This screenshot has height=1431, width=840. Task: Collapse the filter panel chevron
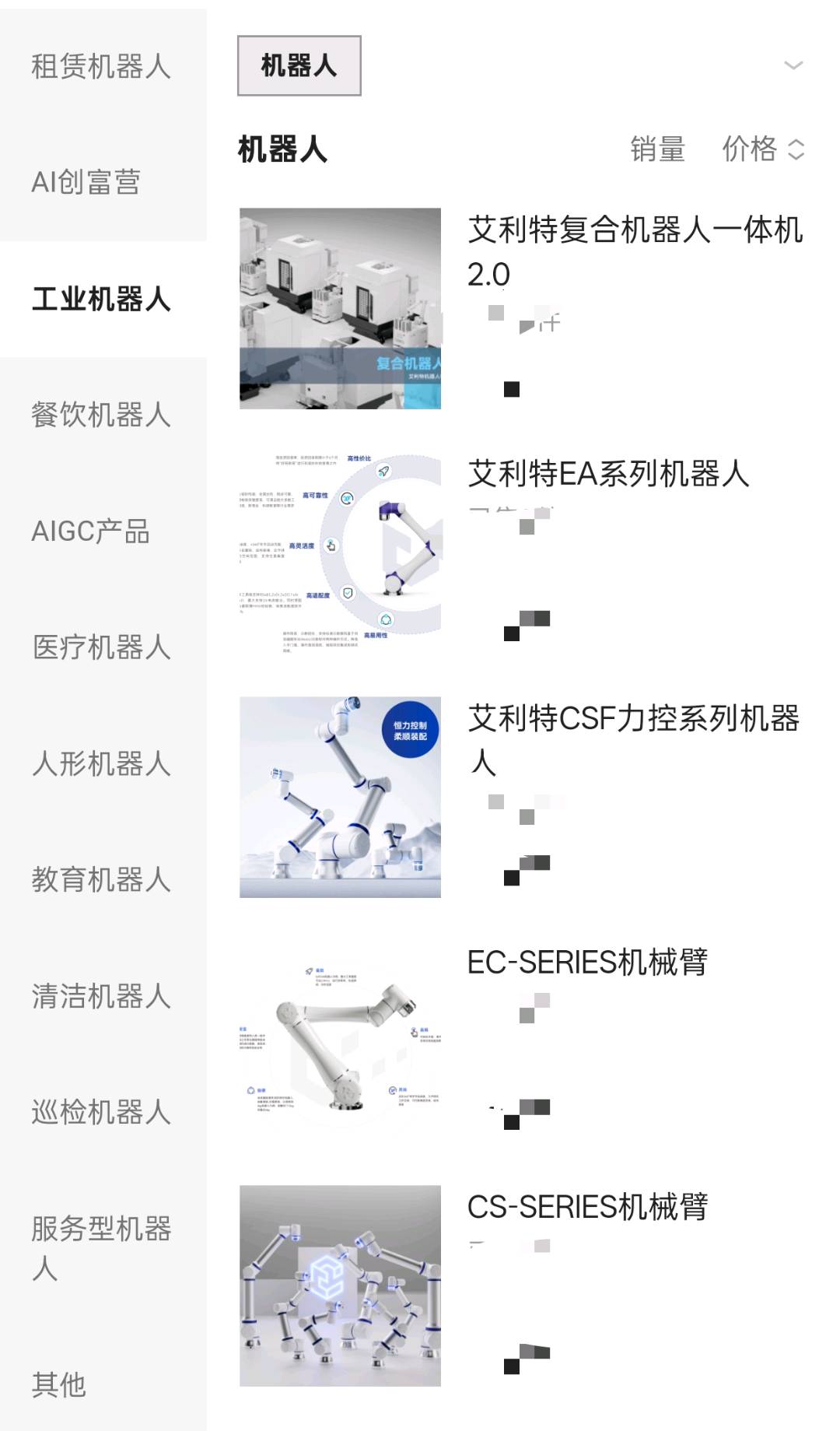(x=792, y=66)
